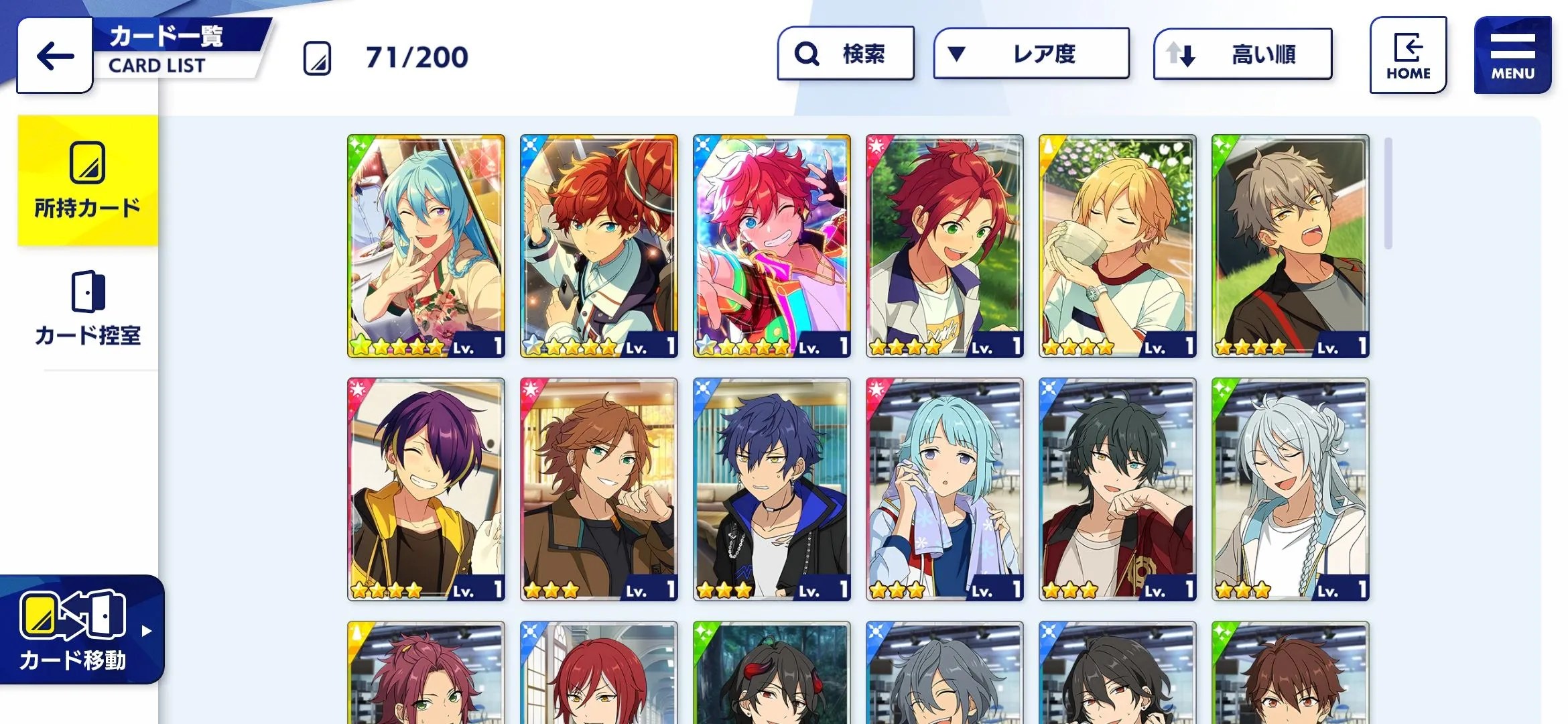The image size is (1568, 724).
Task: Open the card with brown ponytail hair
Action: pyautogui.click(x=599, y=489)
